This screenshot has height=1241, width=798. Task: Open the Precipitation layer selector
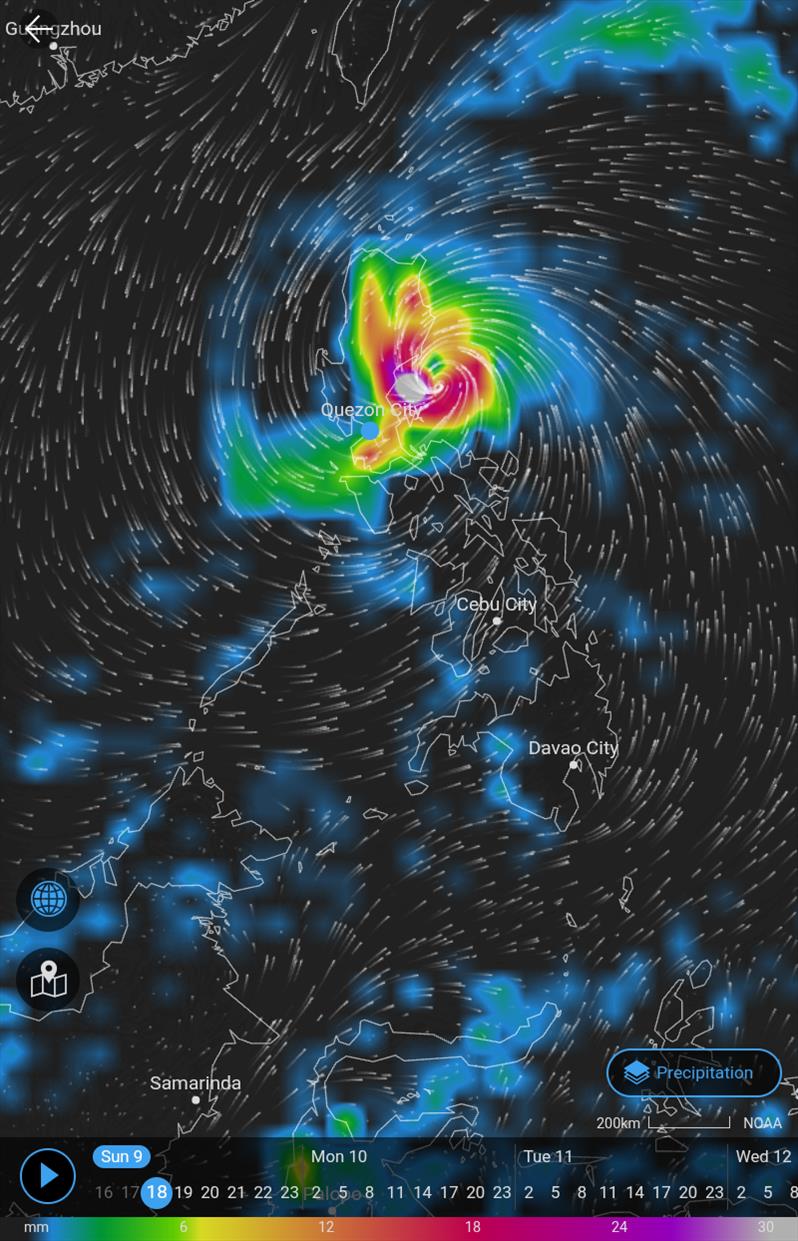click(693, 1073)
